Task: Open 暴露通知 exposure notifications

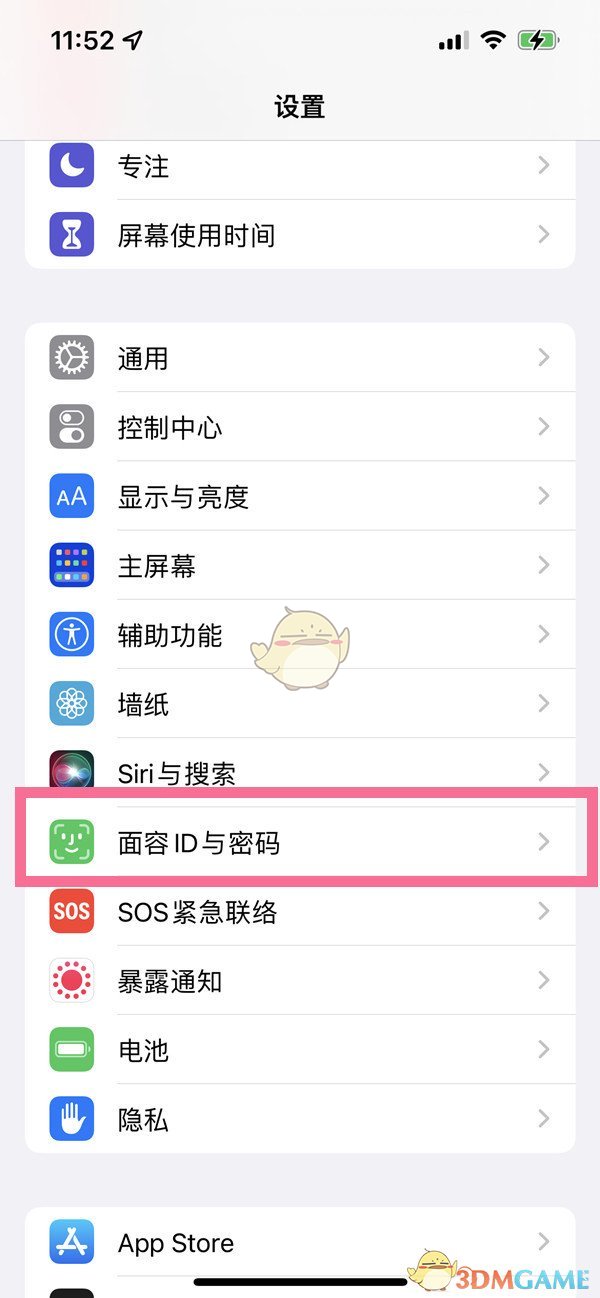Action: pos(300,981)
